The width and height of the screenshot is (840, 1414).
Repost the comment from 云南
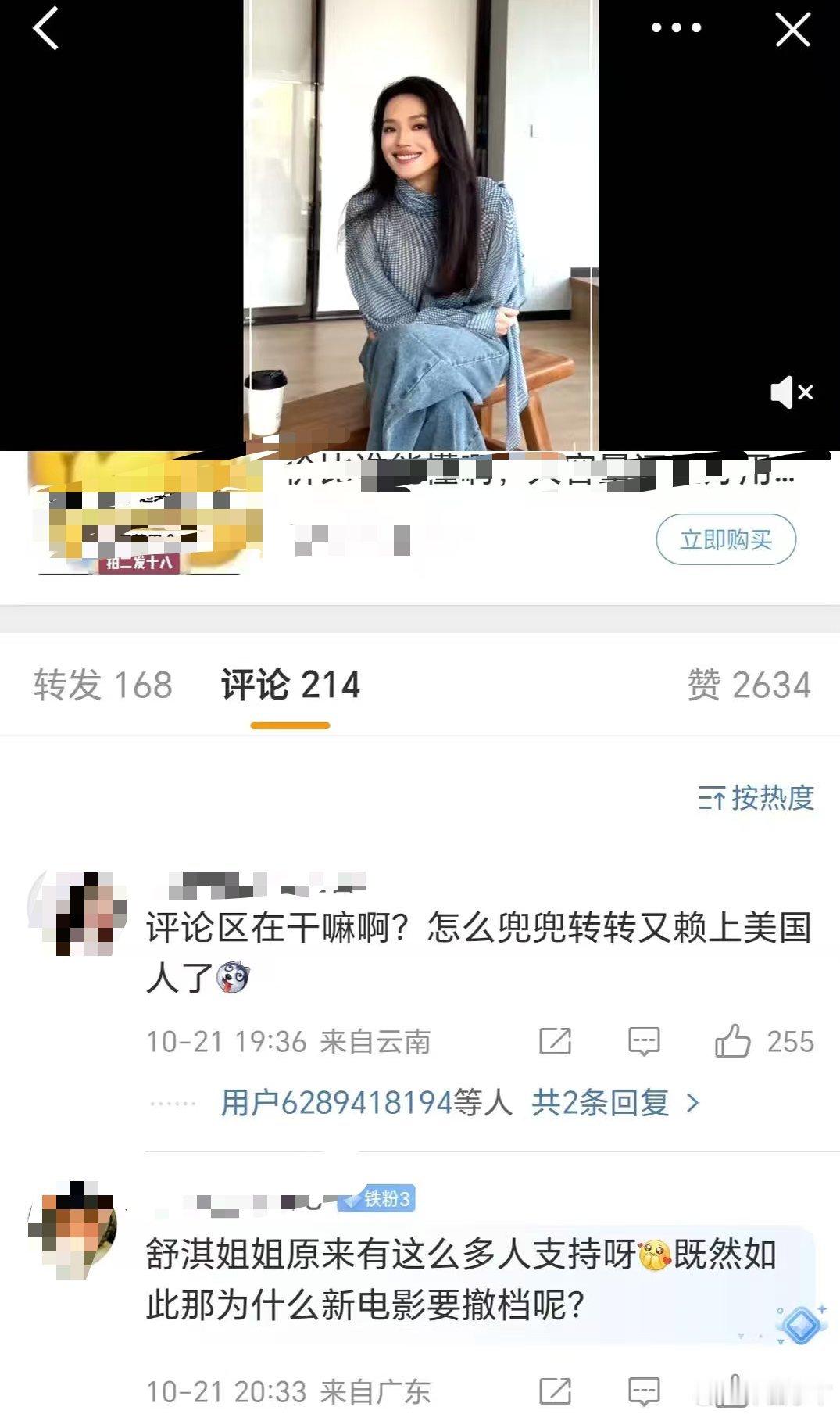pos(555,1041)
